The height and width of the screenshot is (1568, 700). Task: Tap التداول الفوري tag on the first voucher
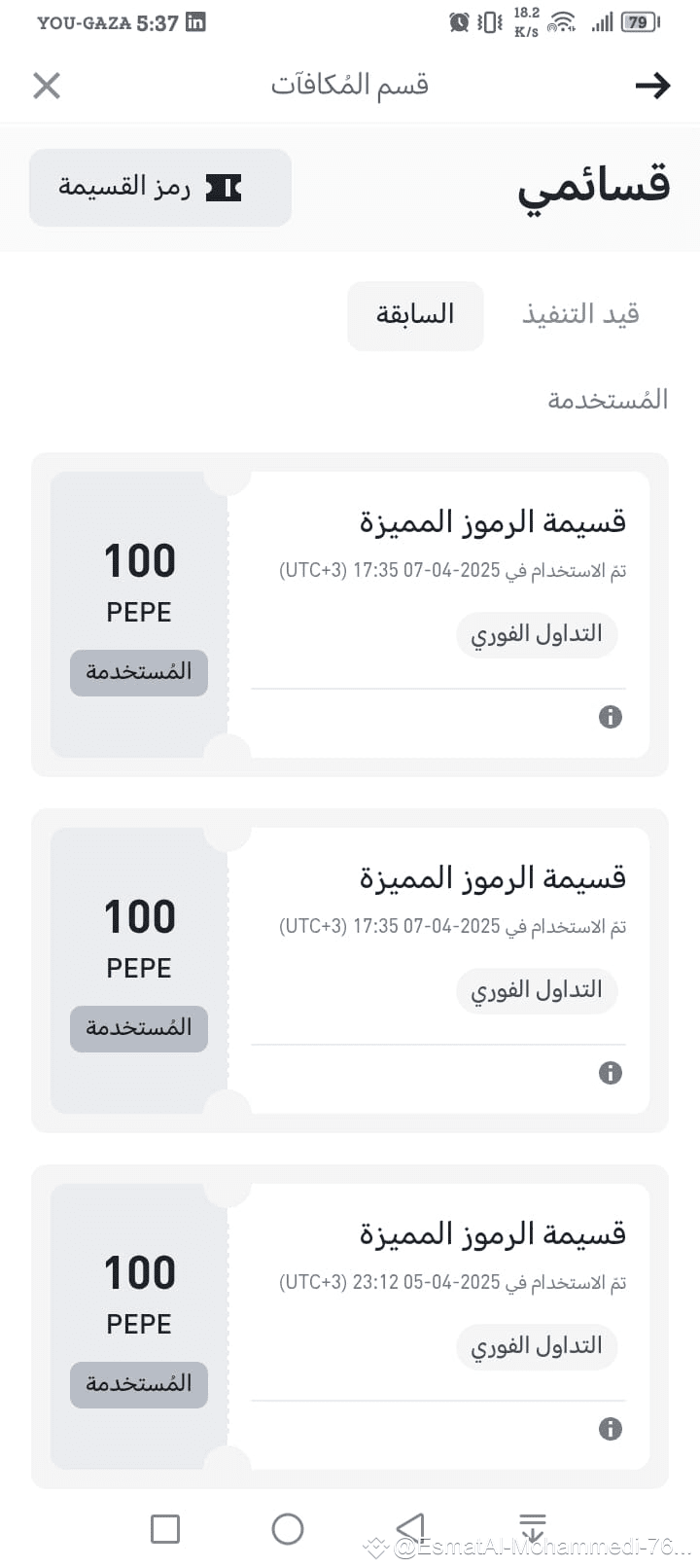[x=537, y=634]
